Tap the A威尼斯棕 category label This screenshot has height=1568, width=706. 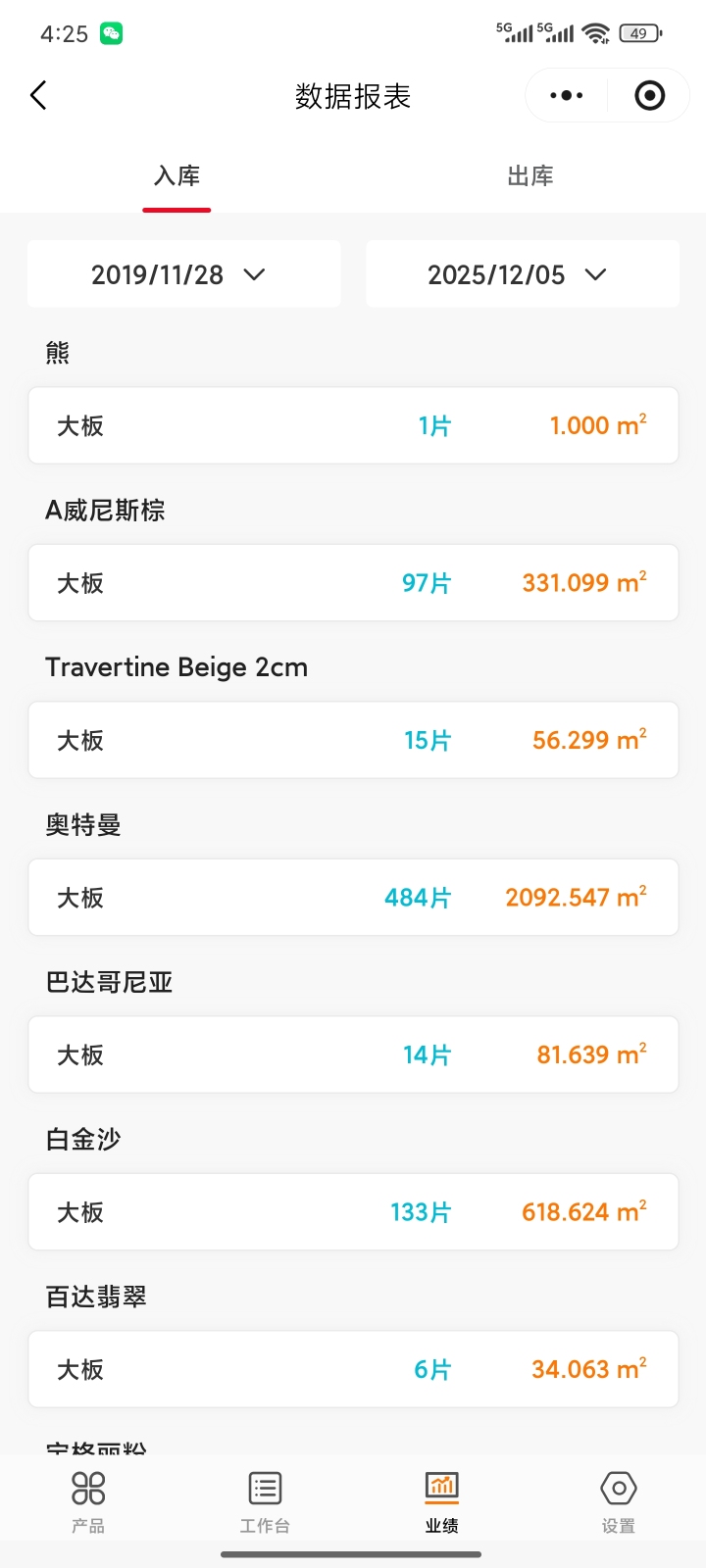(x=104, y=510)
